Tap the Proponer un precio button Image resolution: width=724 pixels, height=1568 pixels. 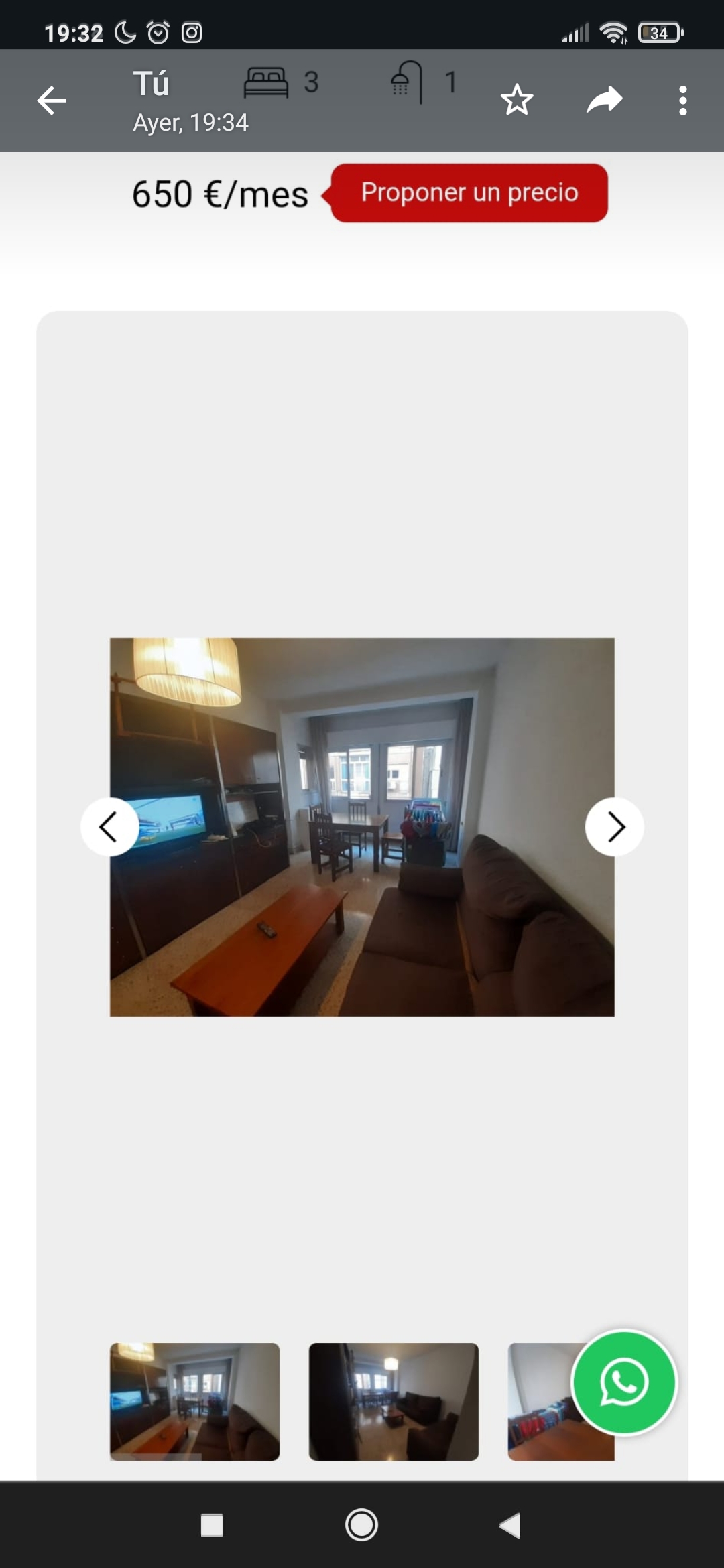[469, 193]
